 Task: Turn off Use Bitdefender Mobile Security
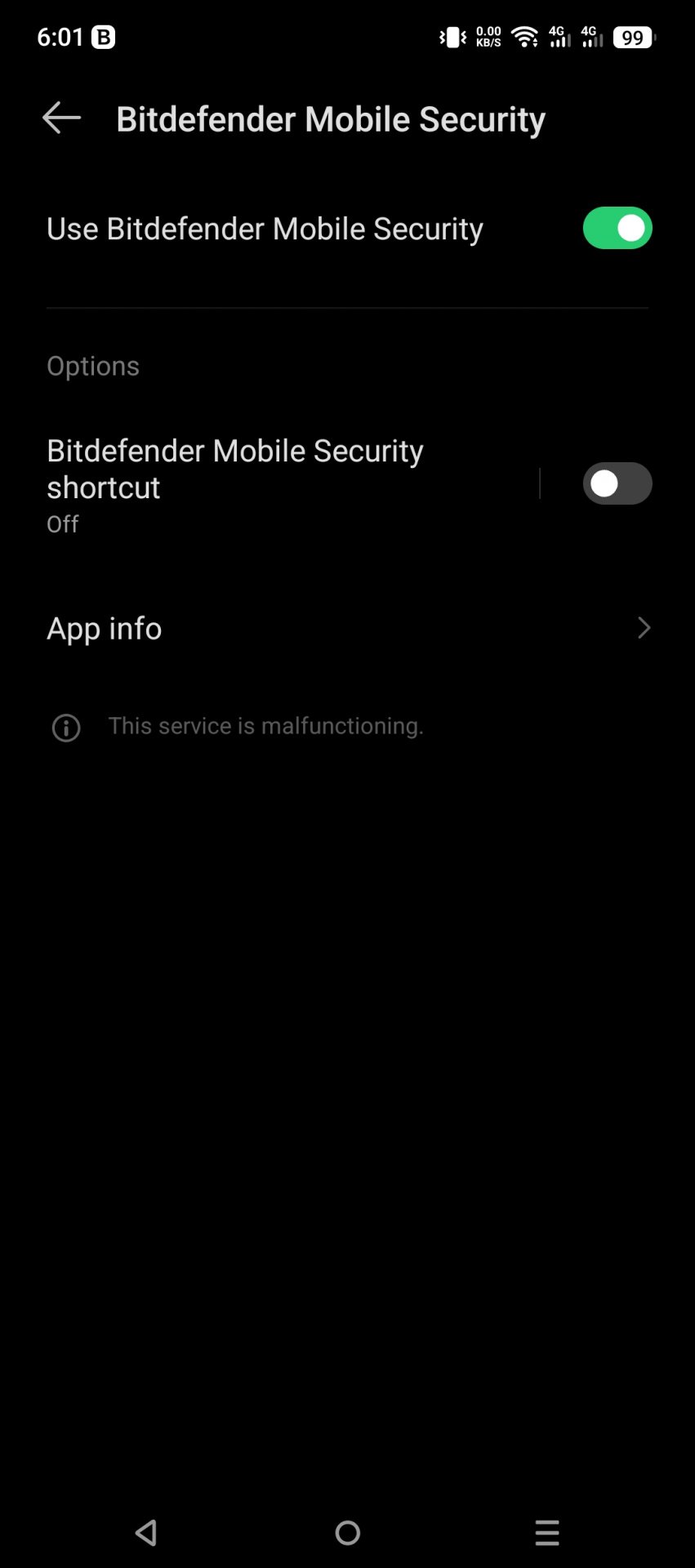(617, 228)
